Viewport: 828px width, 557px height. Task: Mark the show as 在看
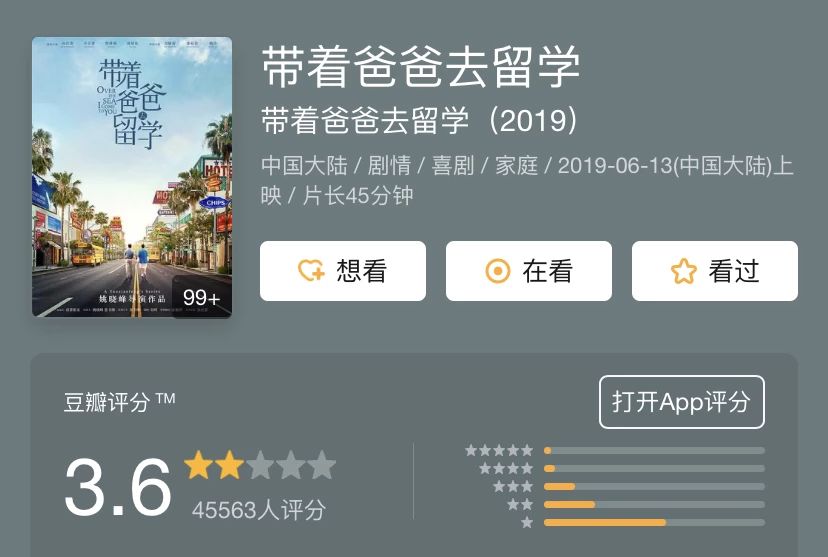coord(529,271)
